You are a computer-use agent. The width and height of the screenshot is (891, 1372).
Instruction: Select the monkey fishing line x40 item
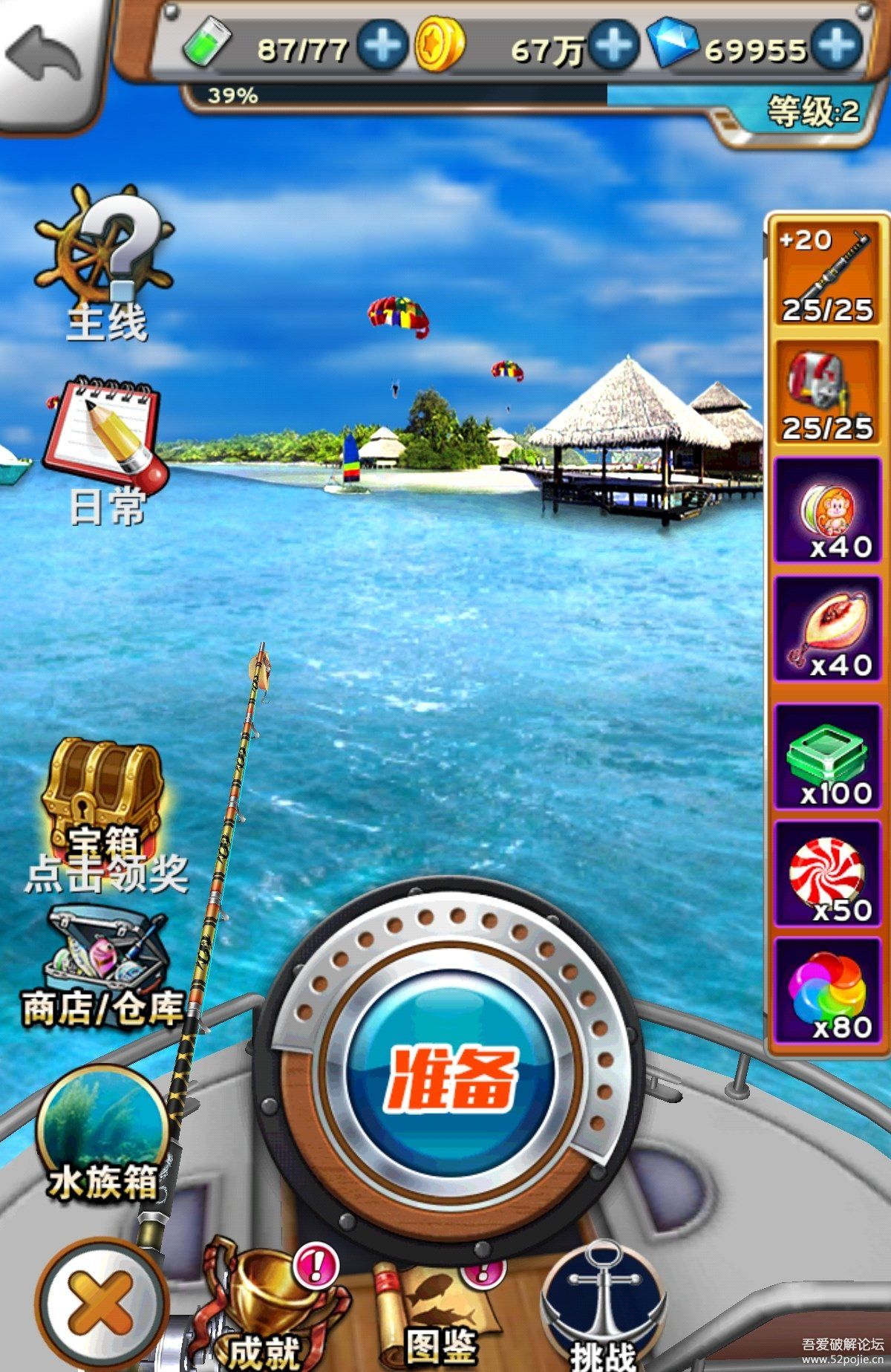[x=827, y=511]
